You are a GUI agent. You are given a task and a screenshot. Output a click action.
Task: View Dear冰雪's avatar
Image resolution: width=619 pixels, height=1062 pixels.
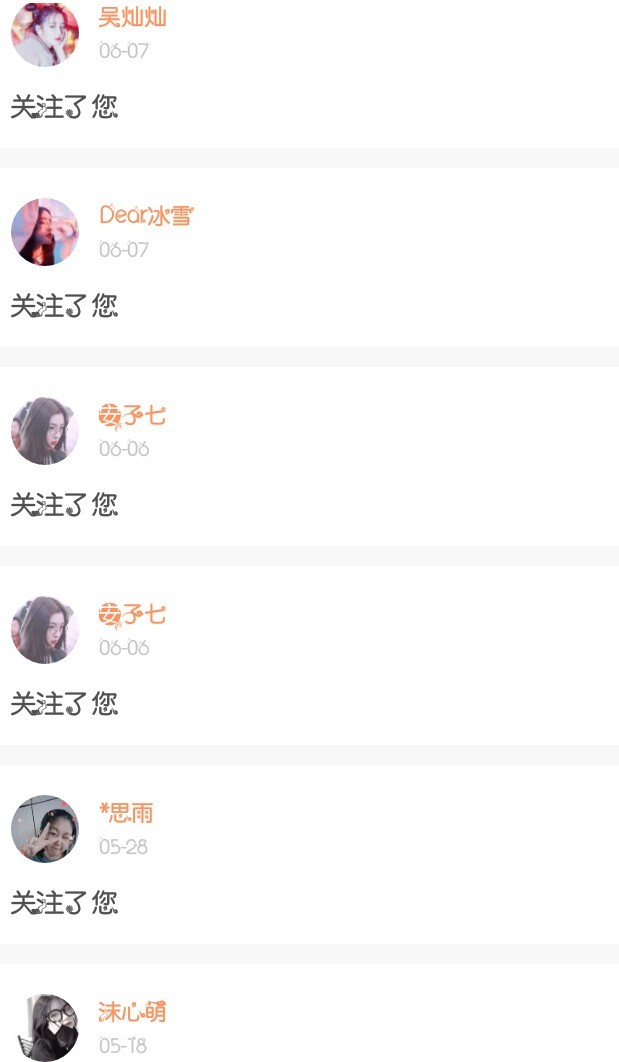[45, 232]
